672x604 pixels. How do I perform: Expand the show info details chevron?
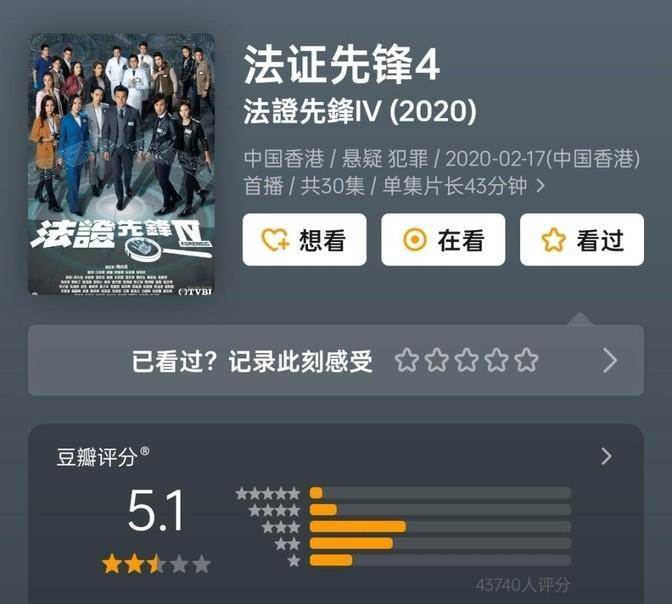pyautogui.click(x=541, y=186)
